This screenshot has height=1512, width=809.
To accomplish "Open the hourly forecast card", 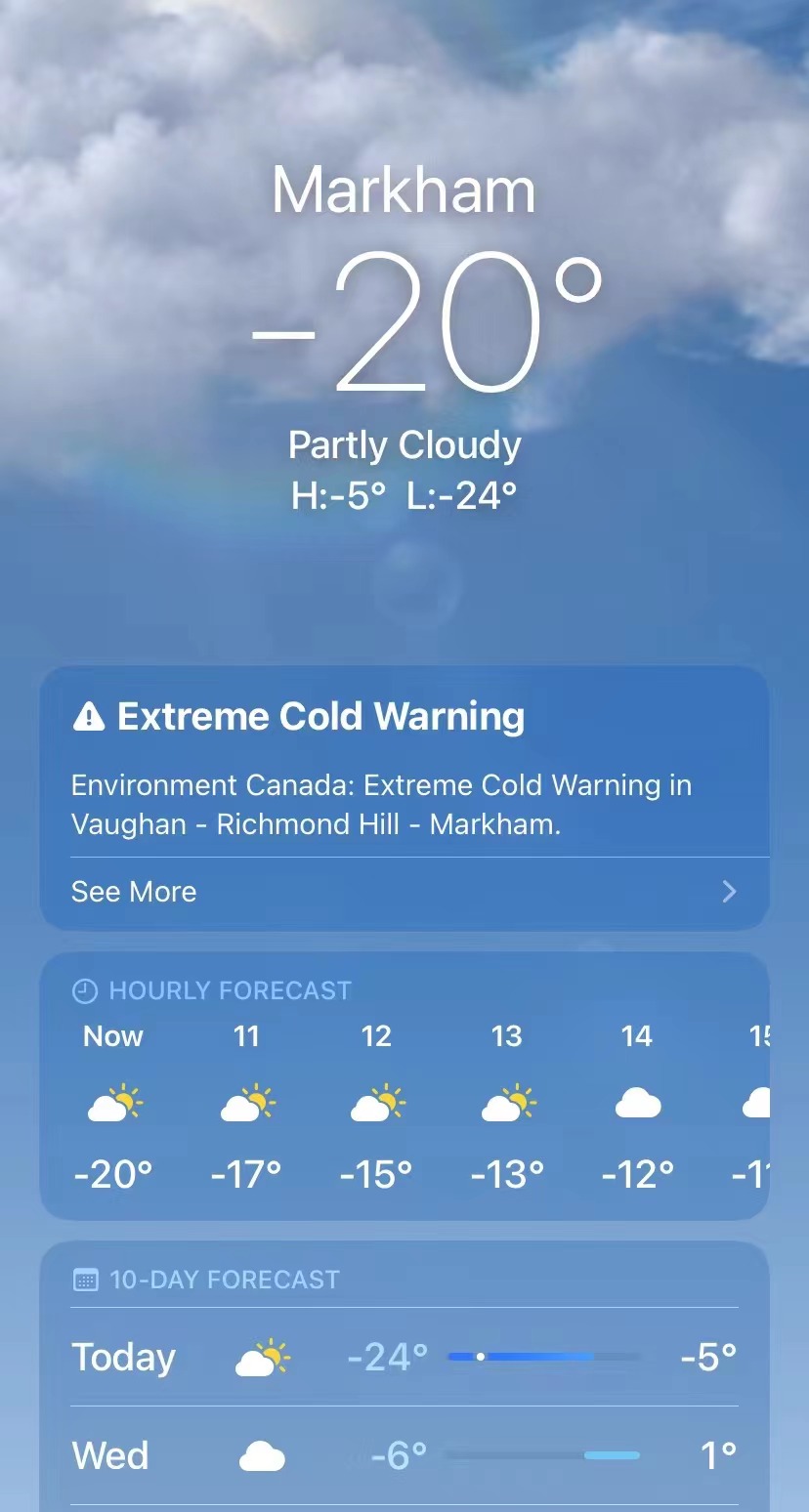I will 403,1104.
